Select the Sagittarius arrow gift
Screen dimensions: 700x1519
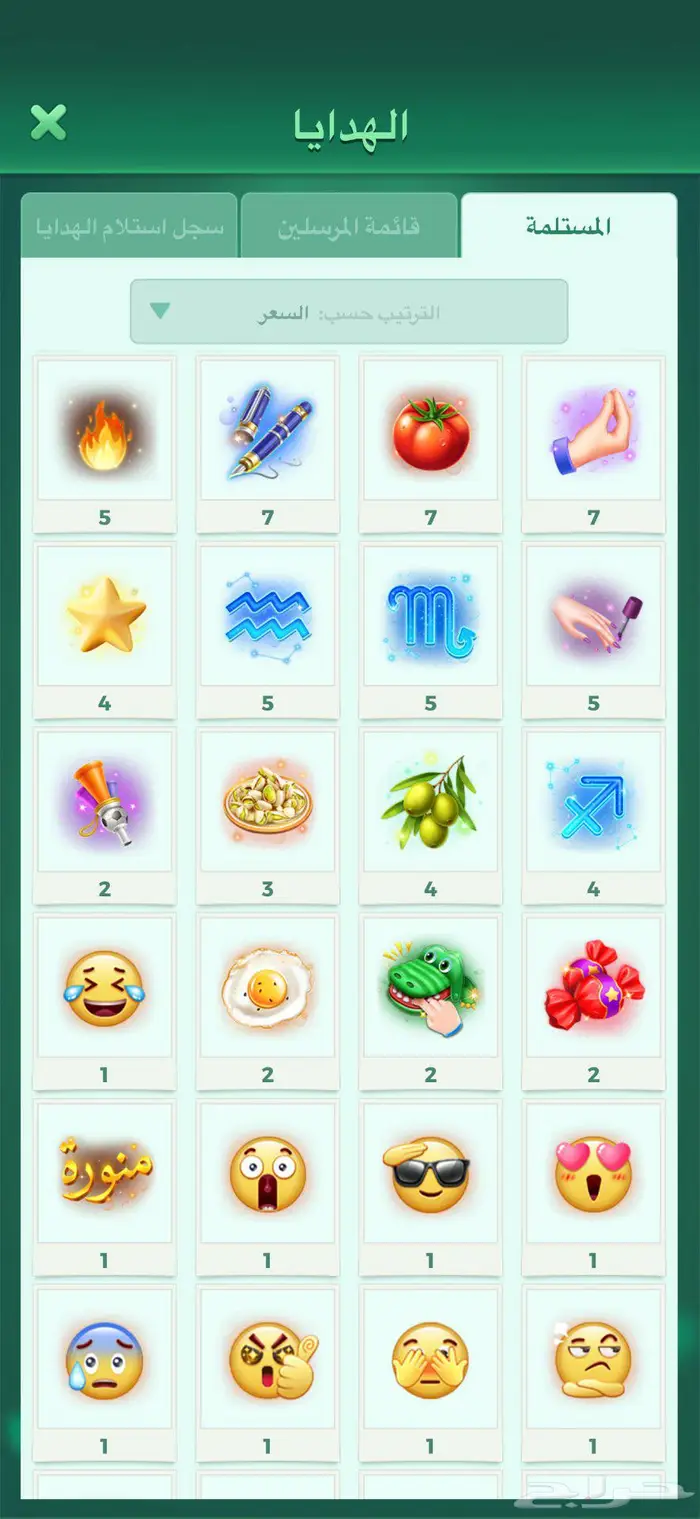(x=593, y=816)
